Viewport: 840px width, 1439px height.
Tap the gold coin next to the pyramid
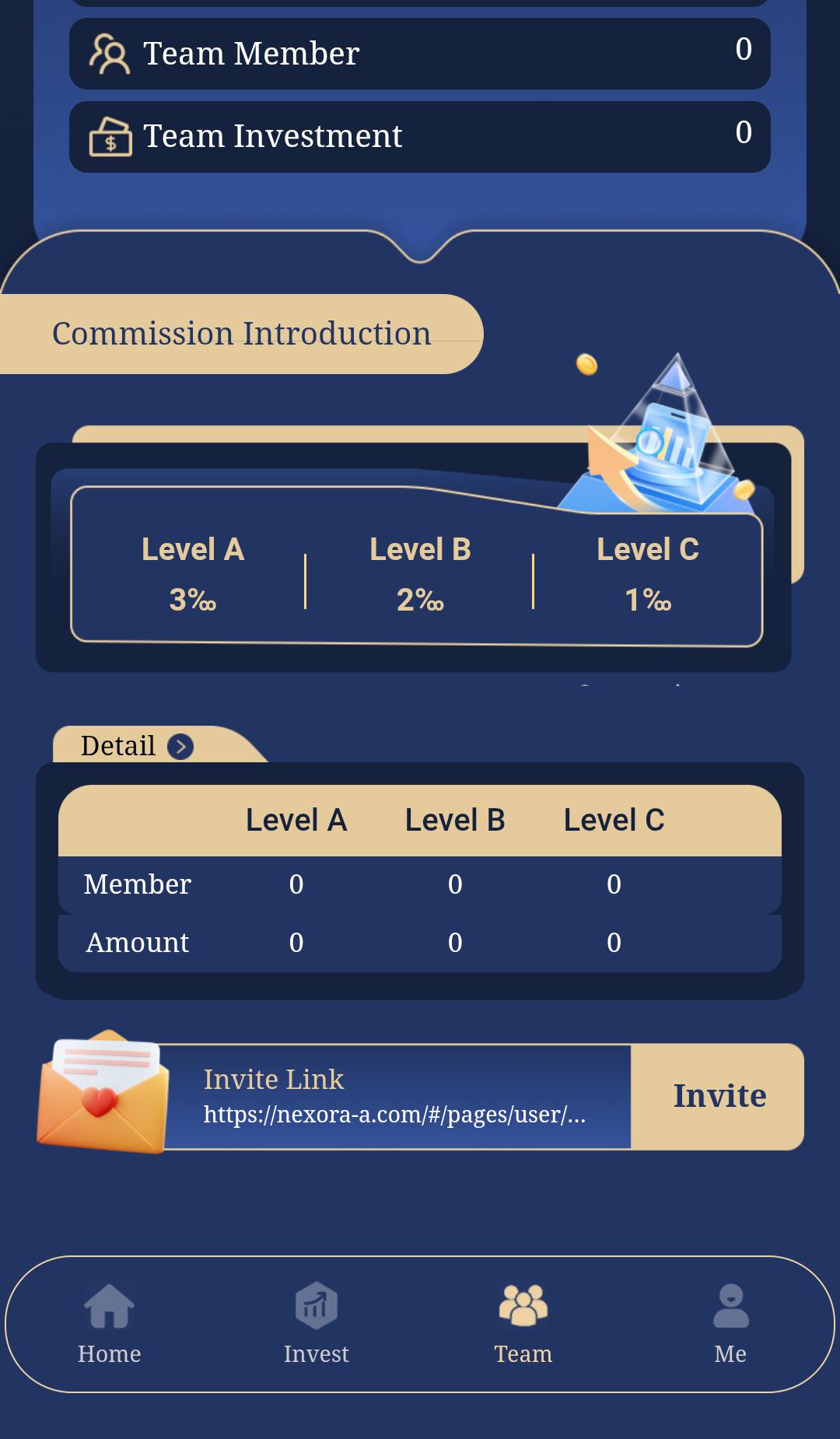585,364
